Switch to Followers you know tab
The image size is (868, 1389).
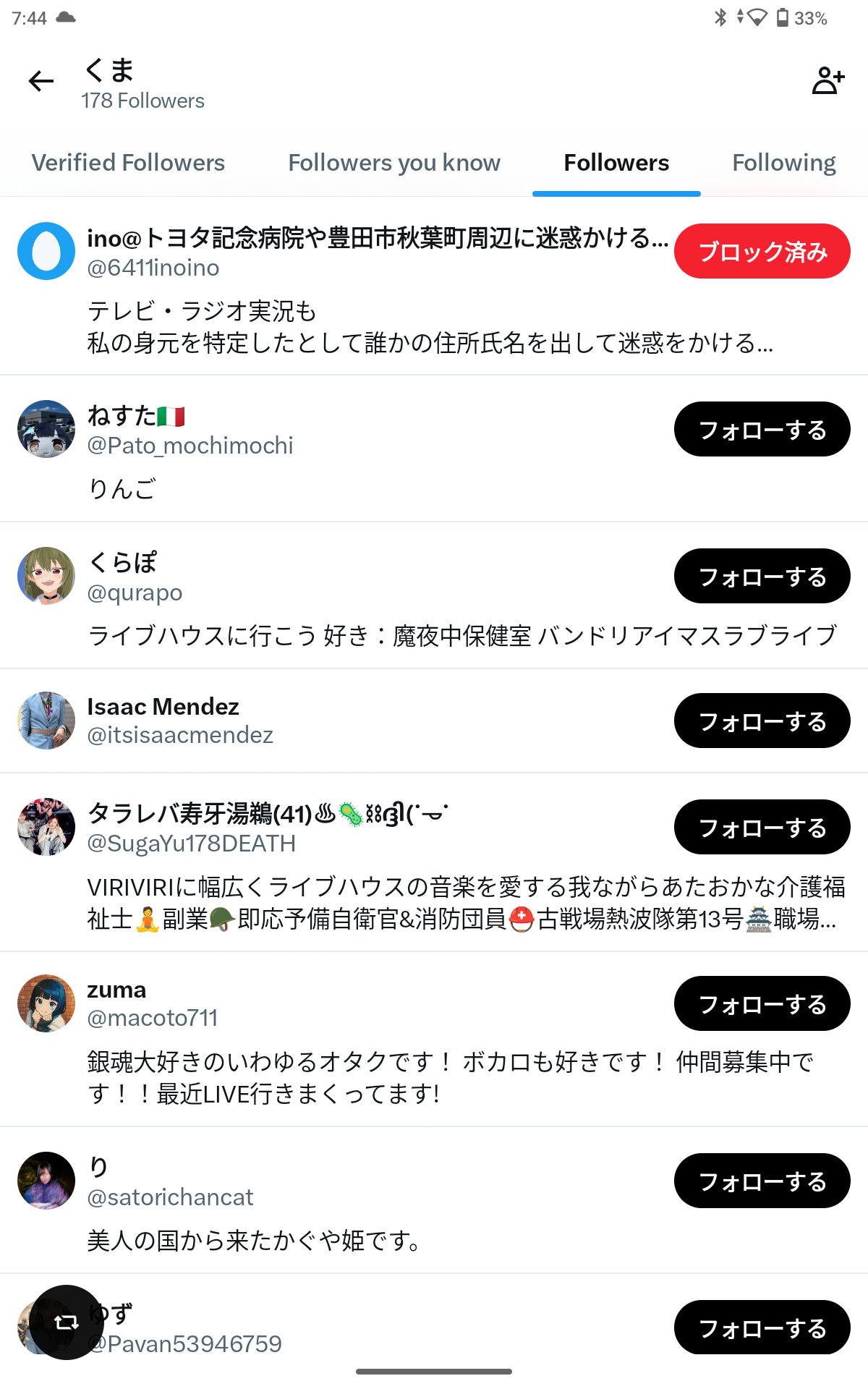[393, 163]
